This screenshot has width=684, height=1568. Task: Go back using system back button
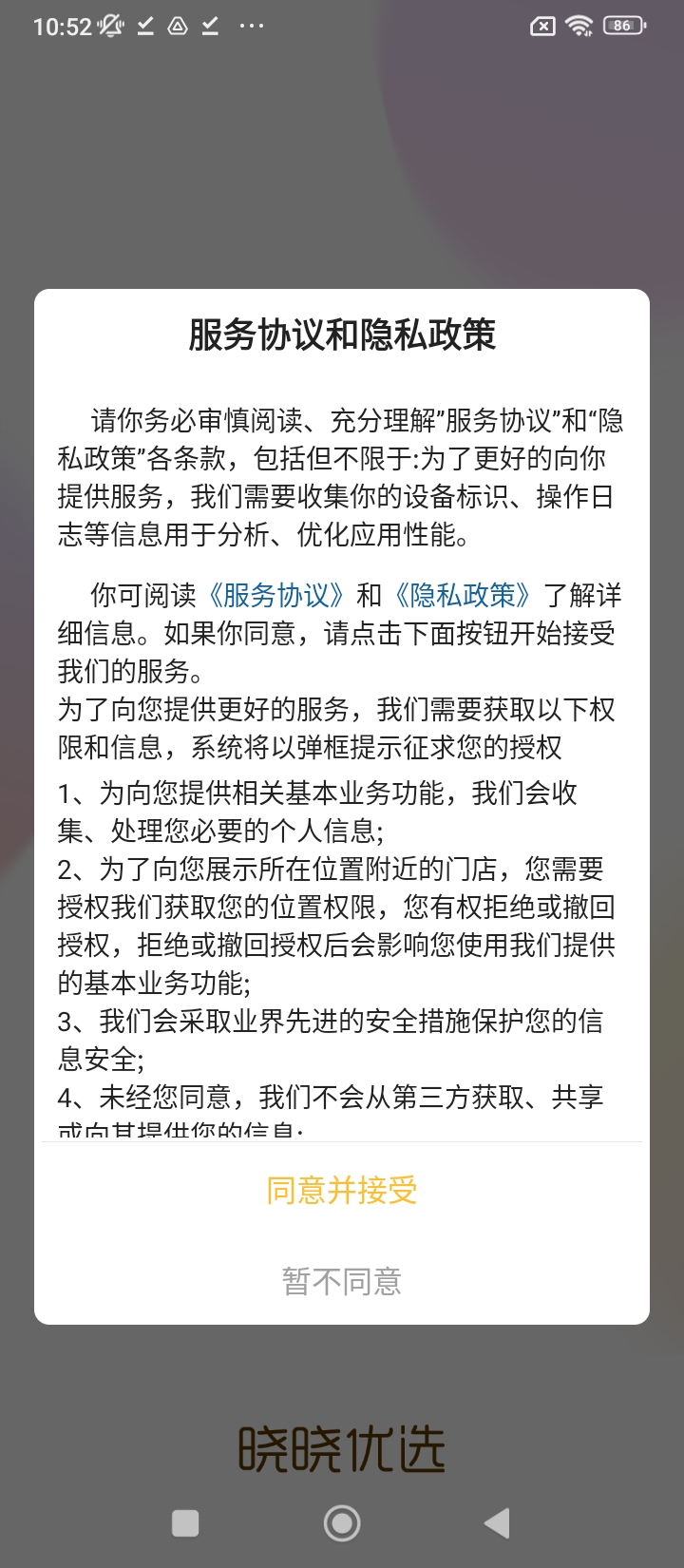[x=497, y=1523]
